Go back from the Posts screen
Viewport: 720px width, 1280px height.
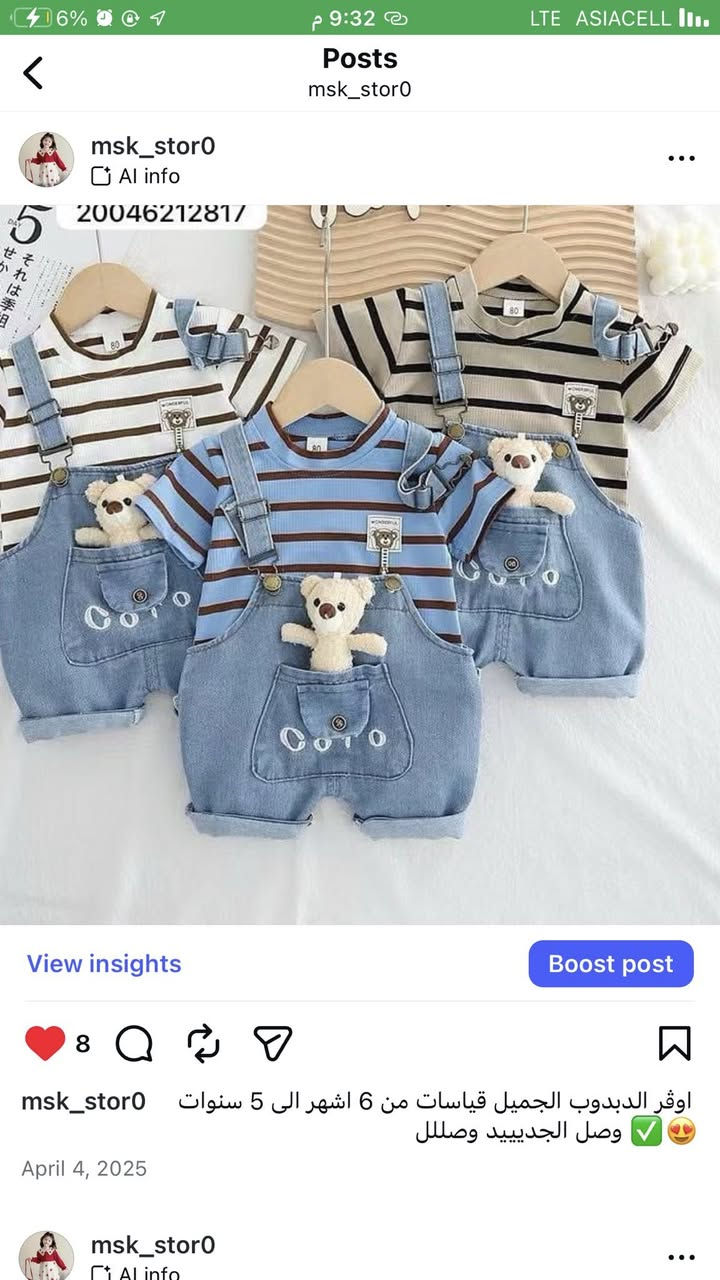34,73
